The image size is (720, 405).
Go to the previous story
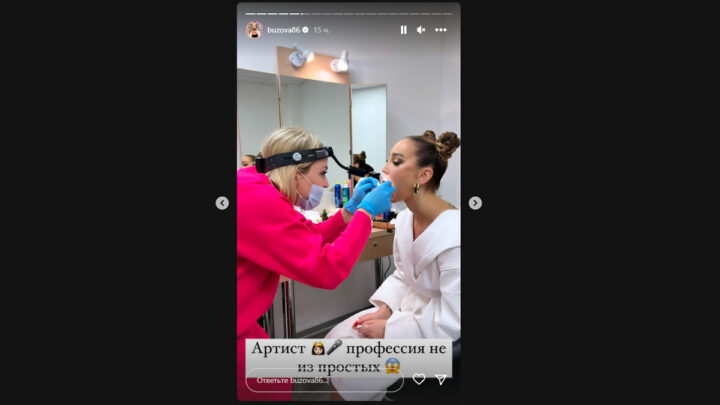[222, 203]
